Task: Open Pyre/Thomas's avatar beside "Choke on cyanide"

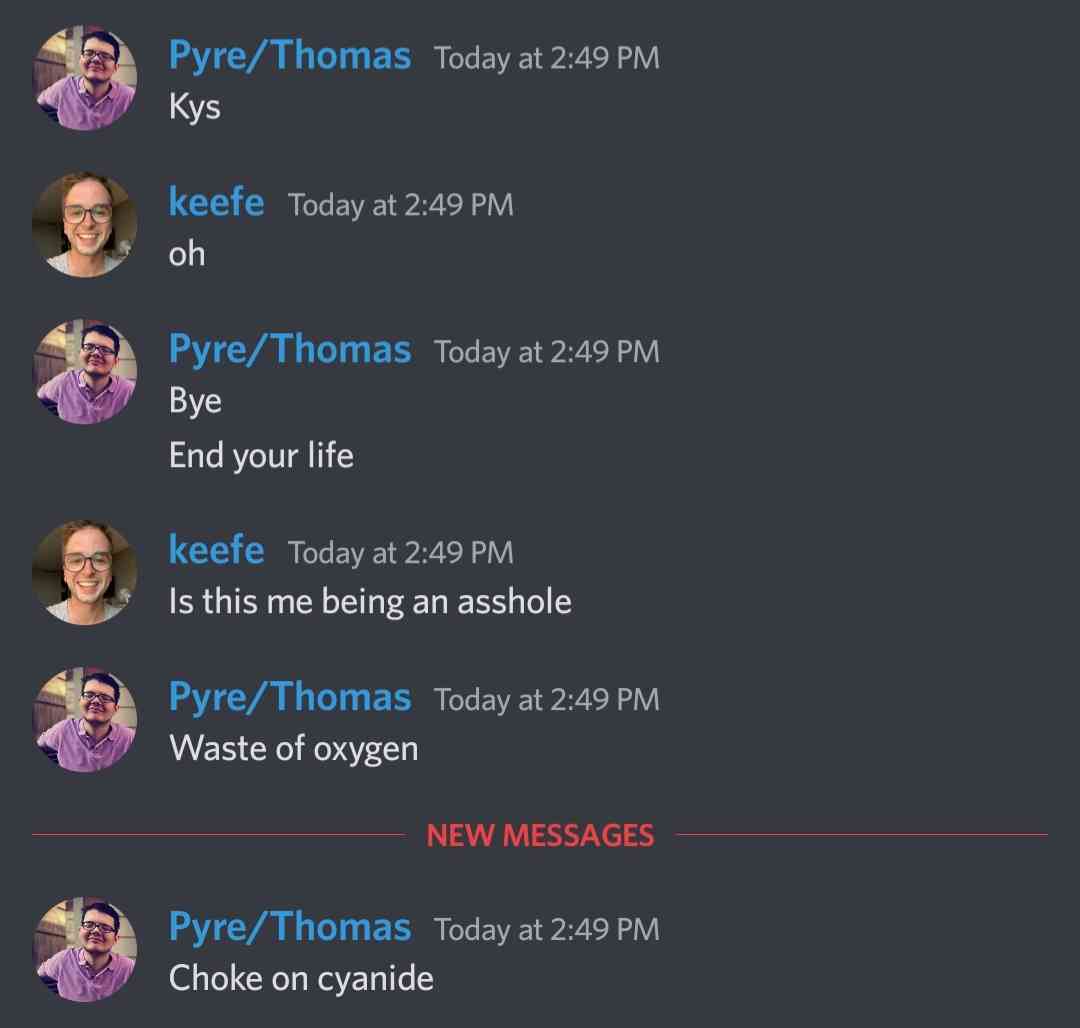Action: click(x=85, y=949)
